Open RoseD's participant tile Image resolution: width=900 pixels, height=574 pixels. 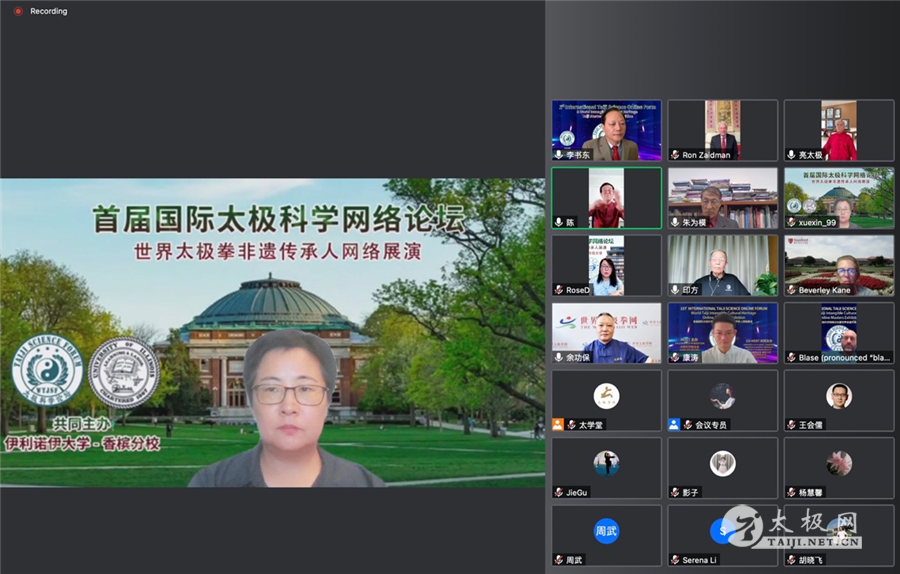point(606,265)
